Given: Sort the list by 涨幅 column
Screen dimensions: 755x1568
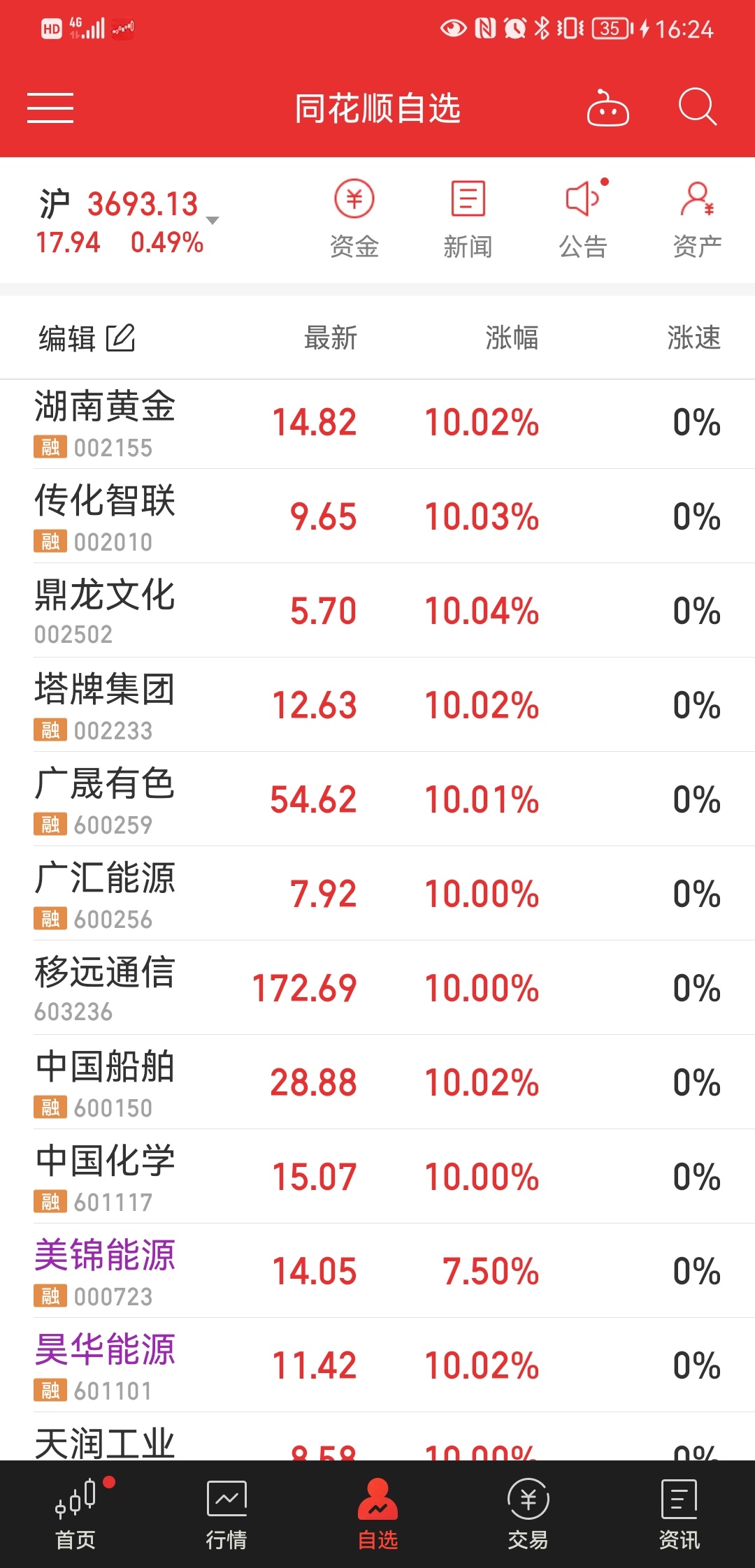Looking at the screenshot, I should [512, 338].
